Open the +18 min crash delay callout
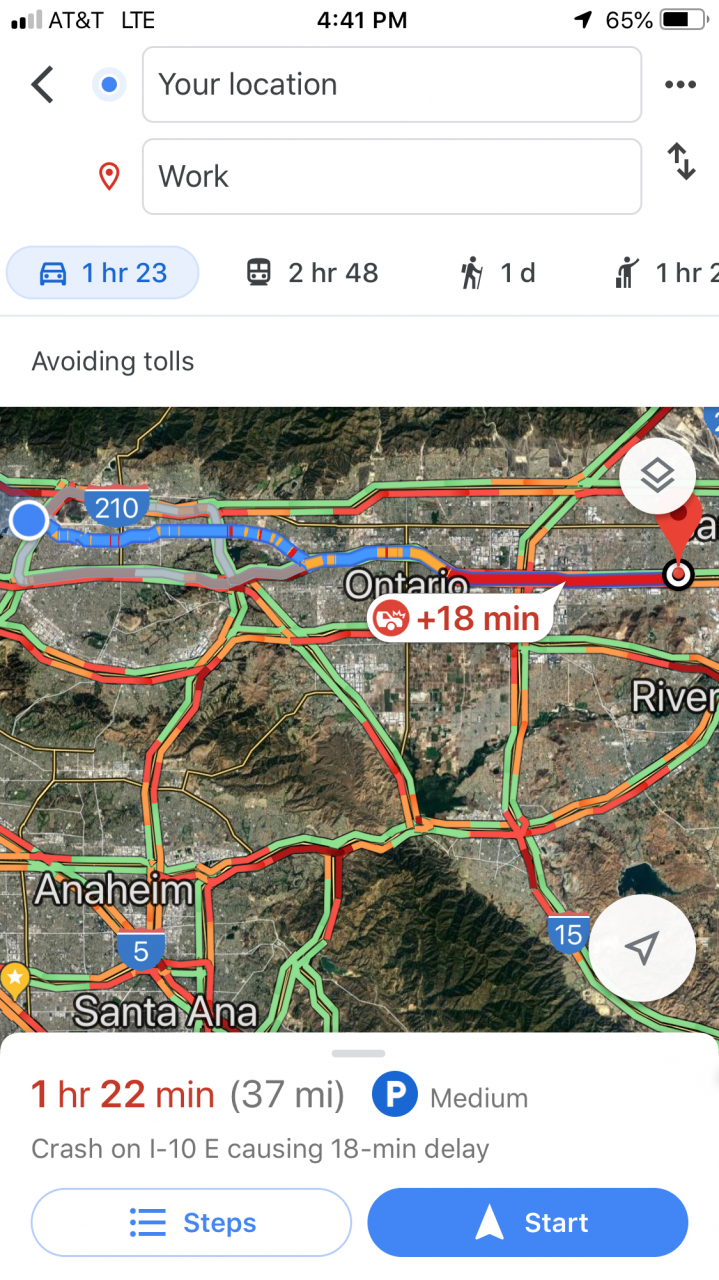The height and width of the screenshot is (1280, 719). (460, 619)
